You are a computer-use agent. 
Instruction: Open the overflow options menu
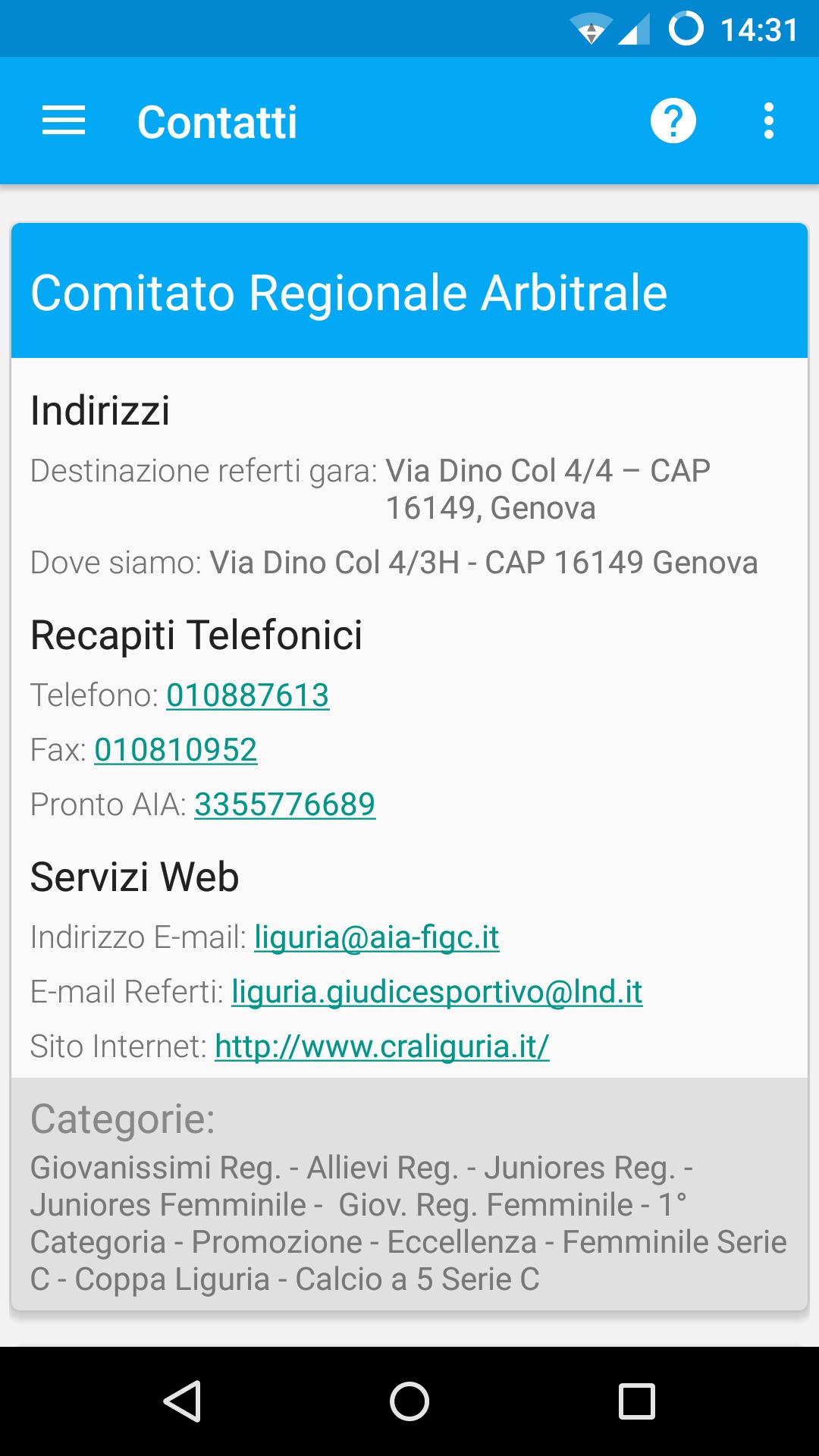tap(768, 121)
